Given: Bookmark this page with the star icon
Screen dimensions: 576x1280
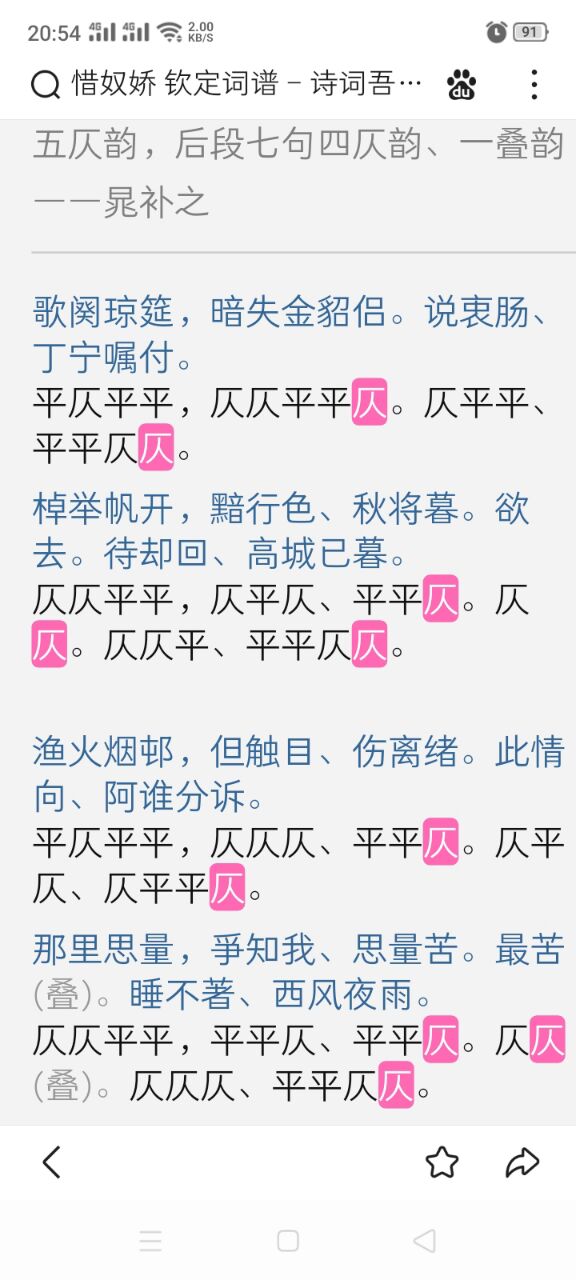Looking at the screenshot, I should [x=442, y=1162].
